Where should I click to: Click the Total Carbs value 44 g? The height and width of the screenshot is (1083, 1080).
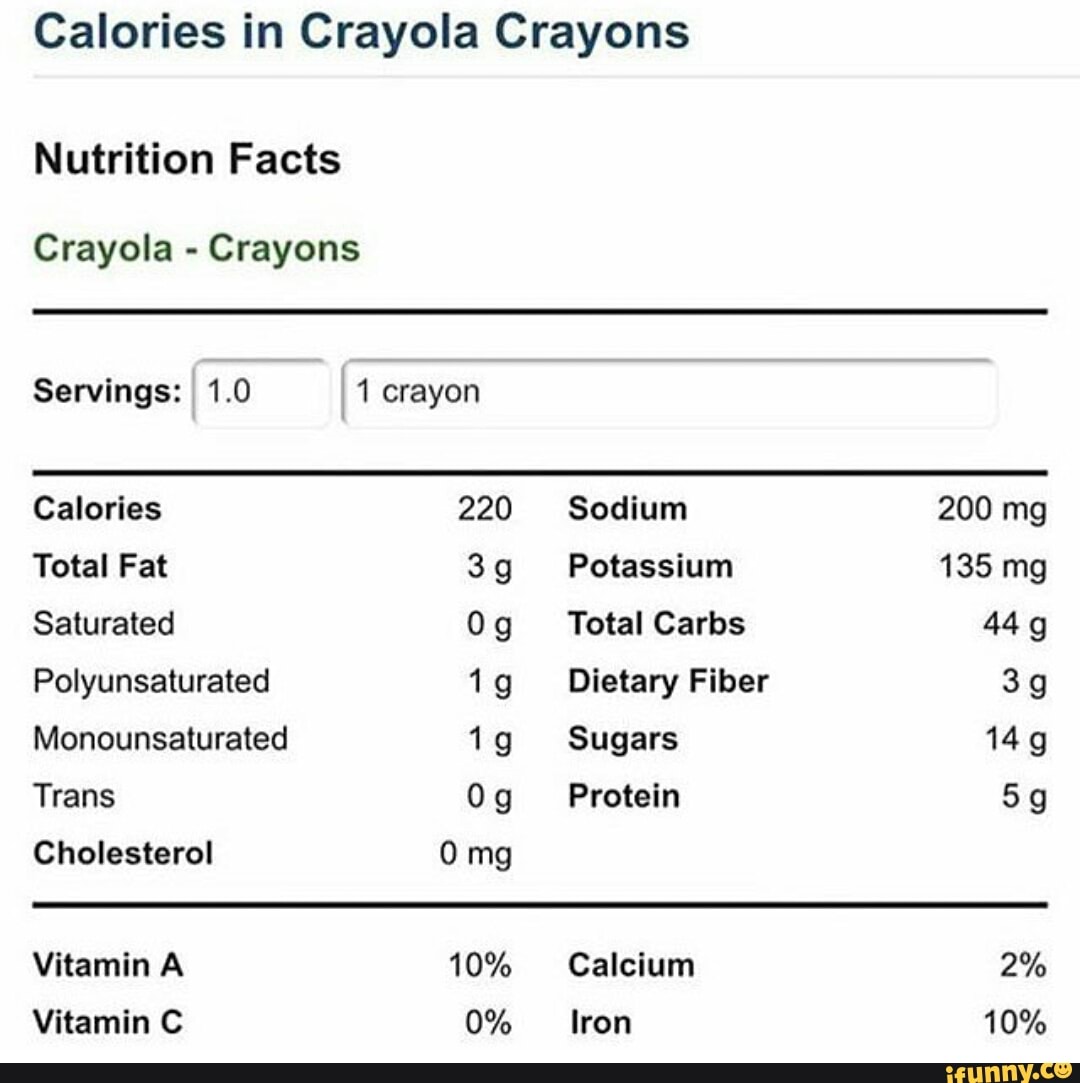click(x=1014, y=623)
